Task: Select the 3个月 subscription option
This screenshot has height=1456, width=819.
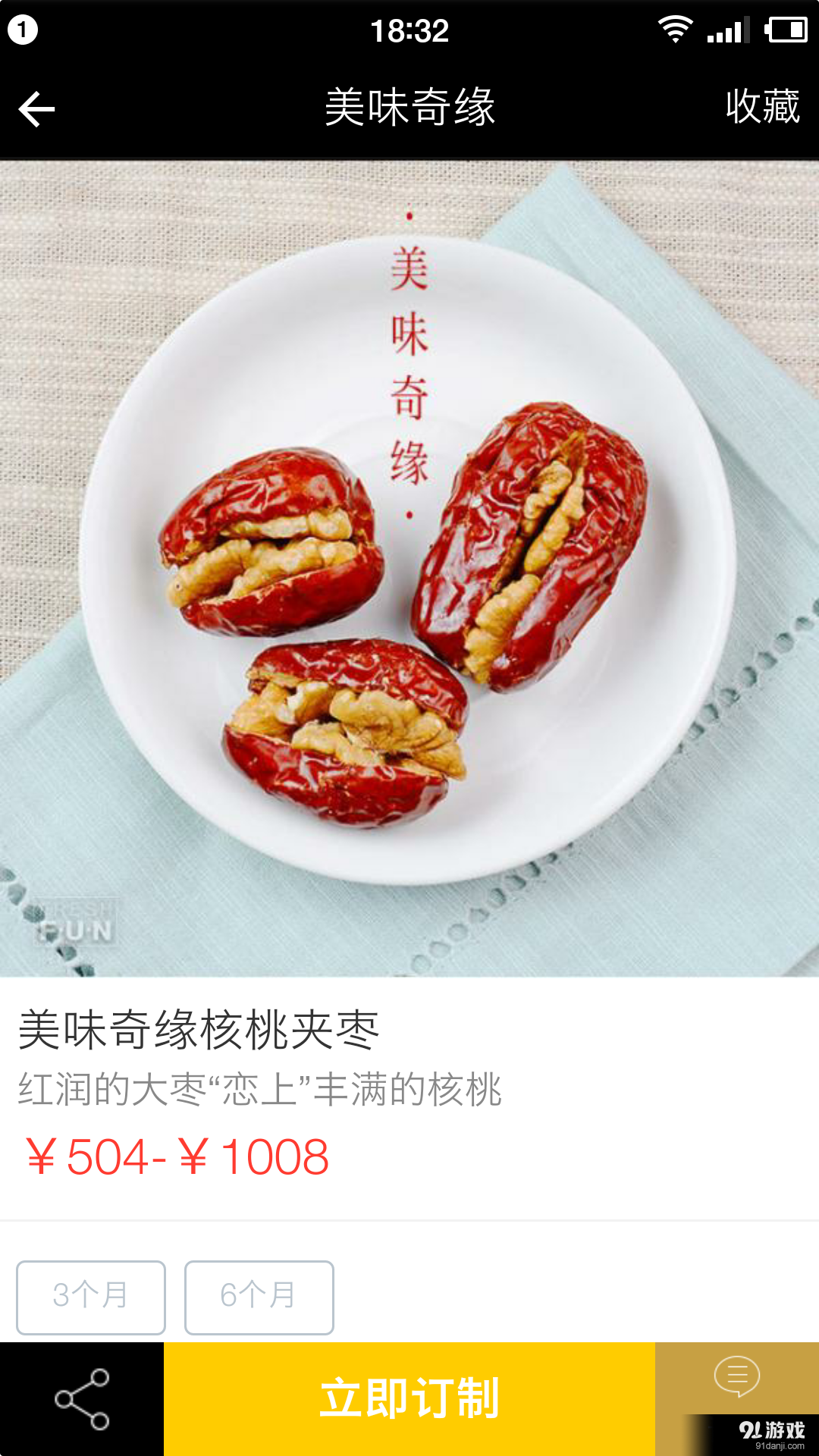Action: pyautogui.click(x=91, y=1297)
